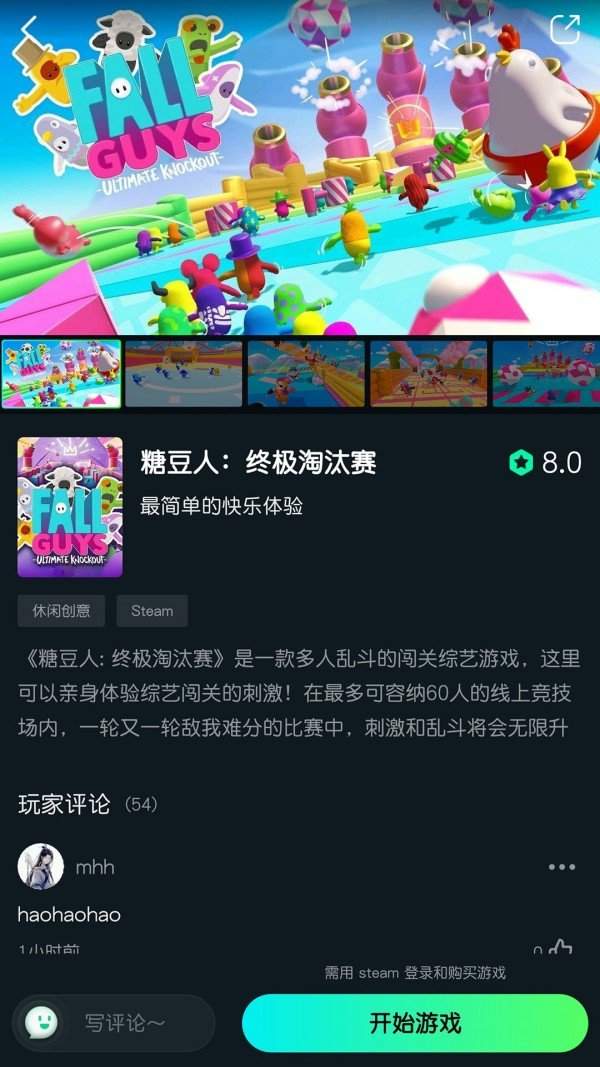Go back using the top-left arrow

click(28, 28)
